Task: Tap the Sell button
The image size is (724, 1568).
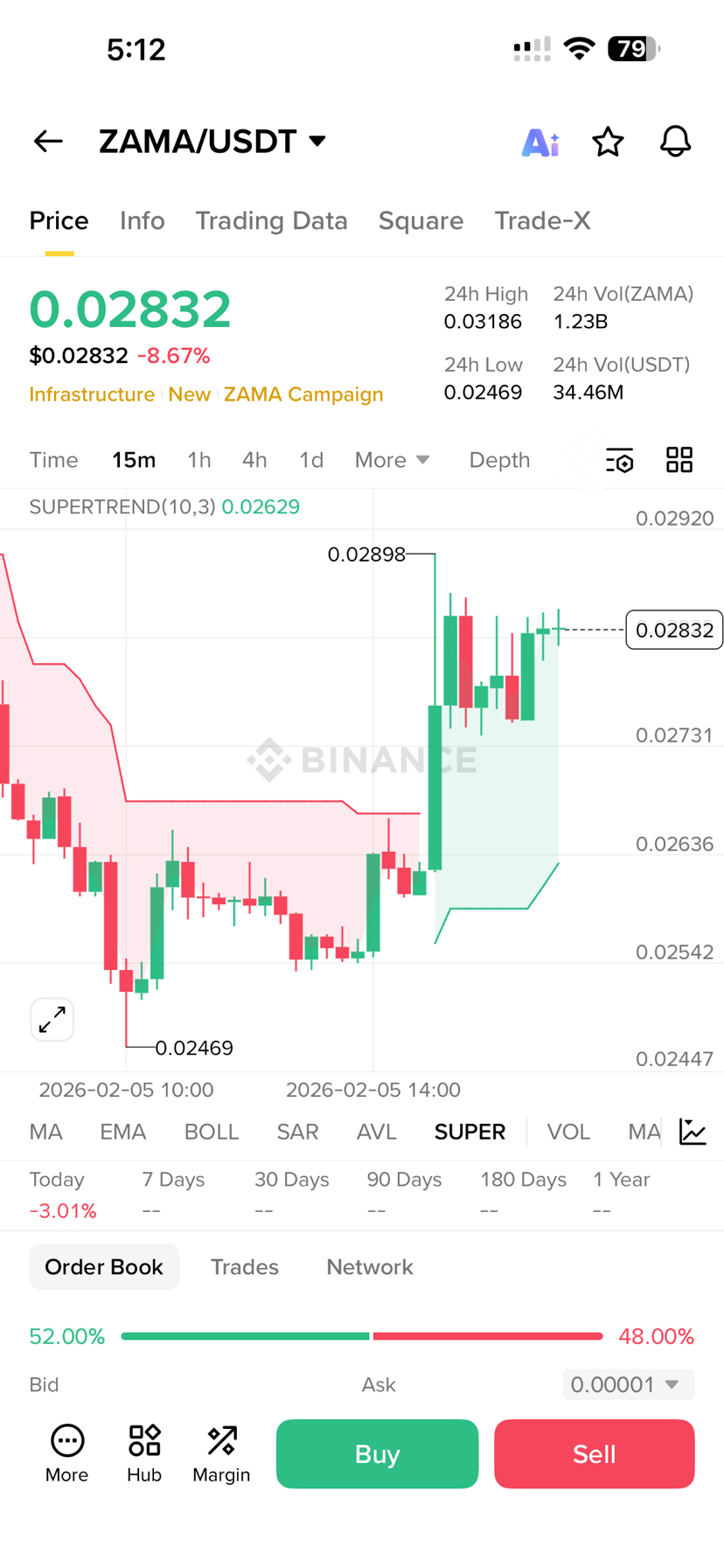Action: [x=595, y=1454]
